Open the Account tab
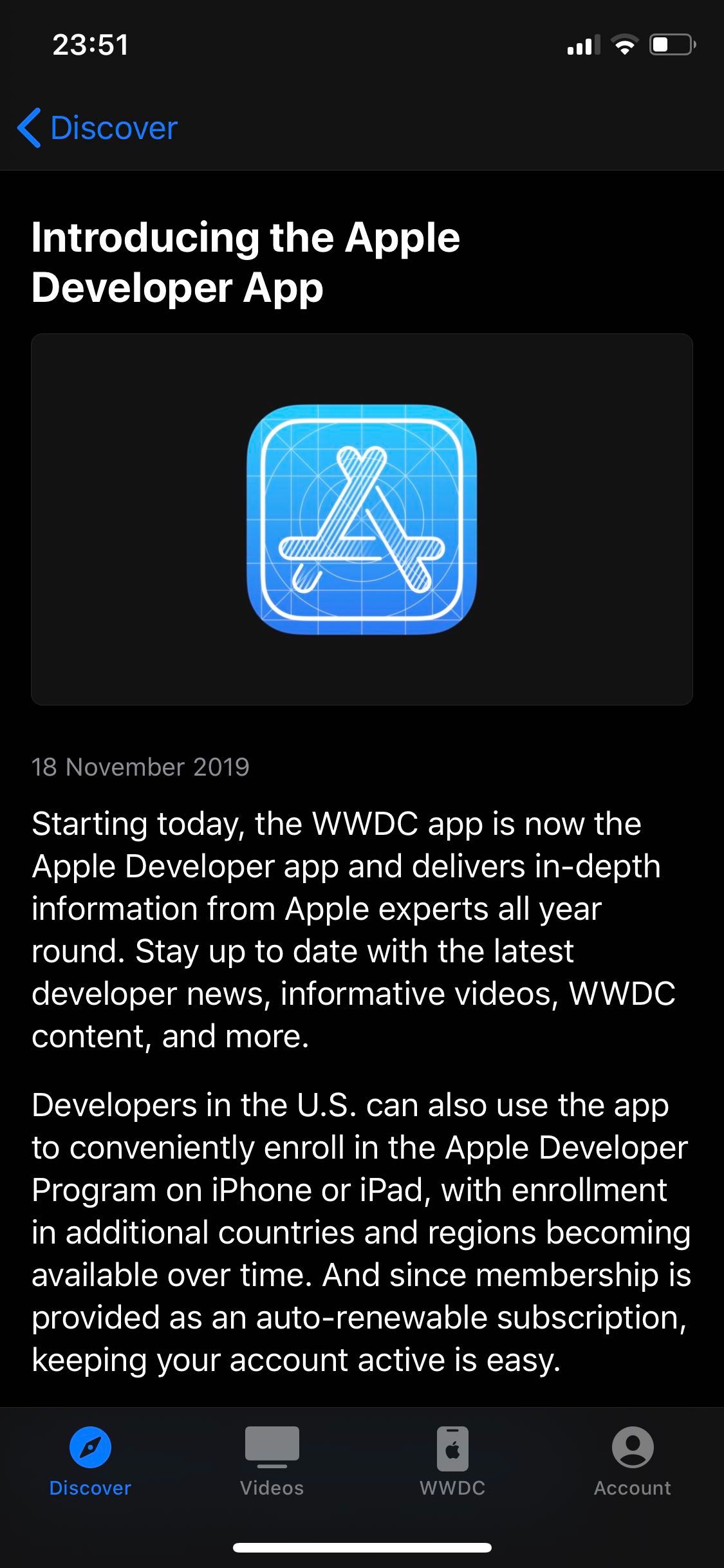724x1568 pixels. coord(633,1461)
